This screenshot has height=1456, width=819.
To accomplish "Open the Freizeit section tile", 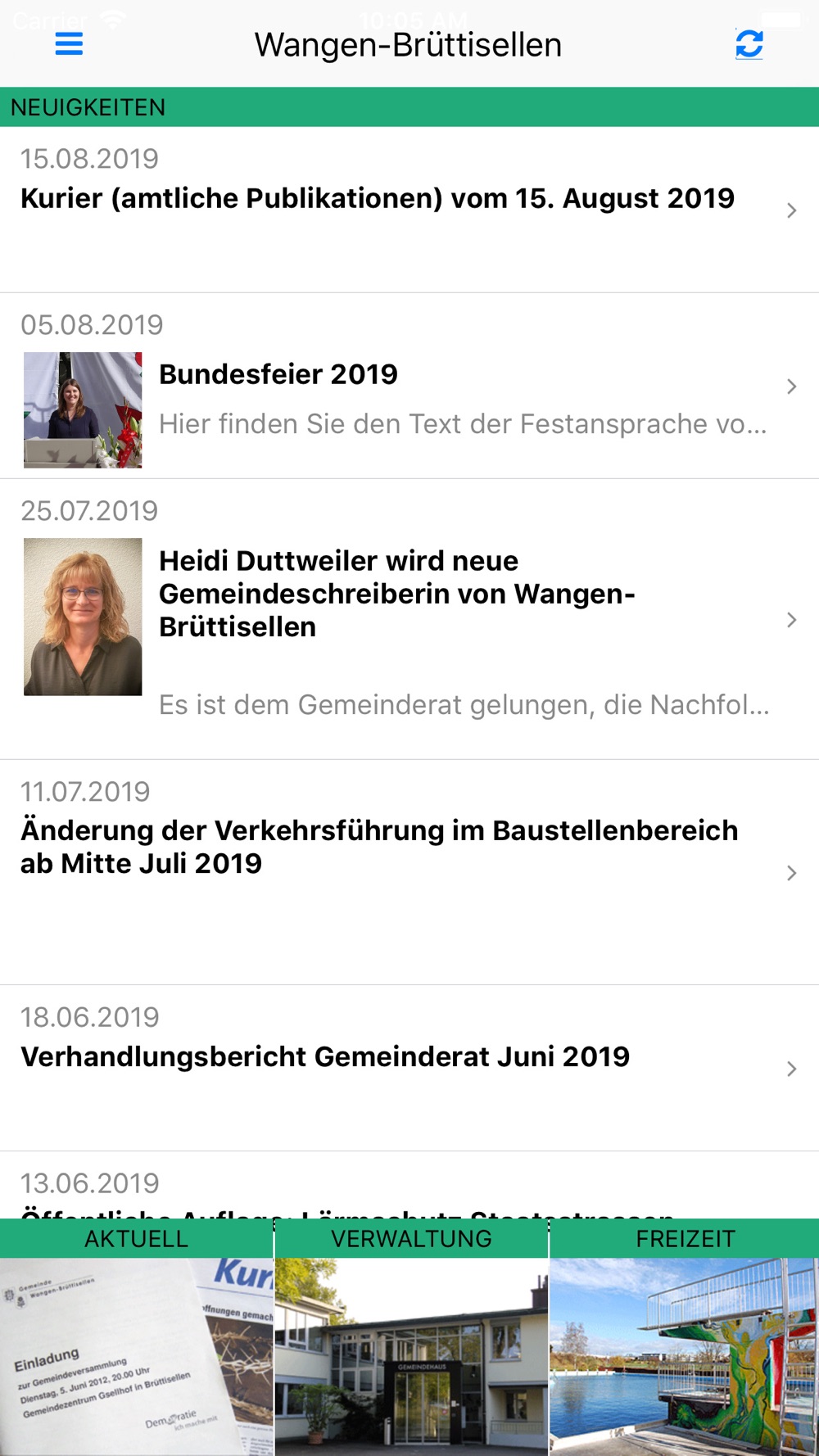I will [685, 1336].
